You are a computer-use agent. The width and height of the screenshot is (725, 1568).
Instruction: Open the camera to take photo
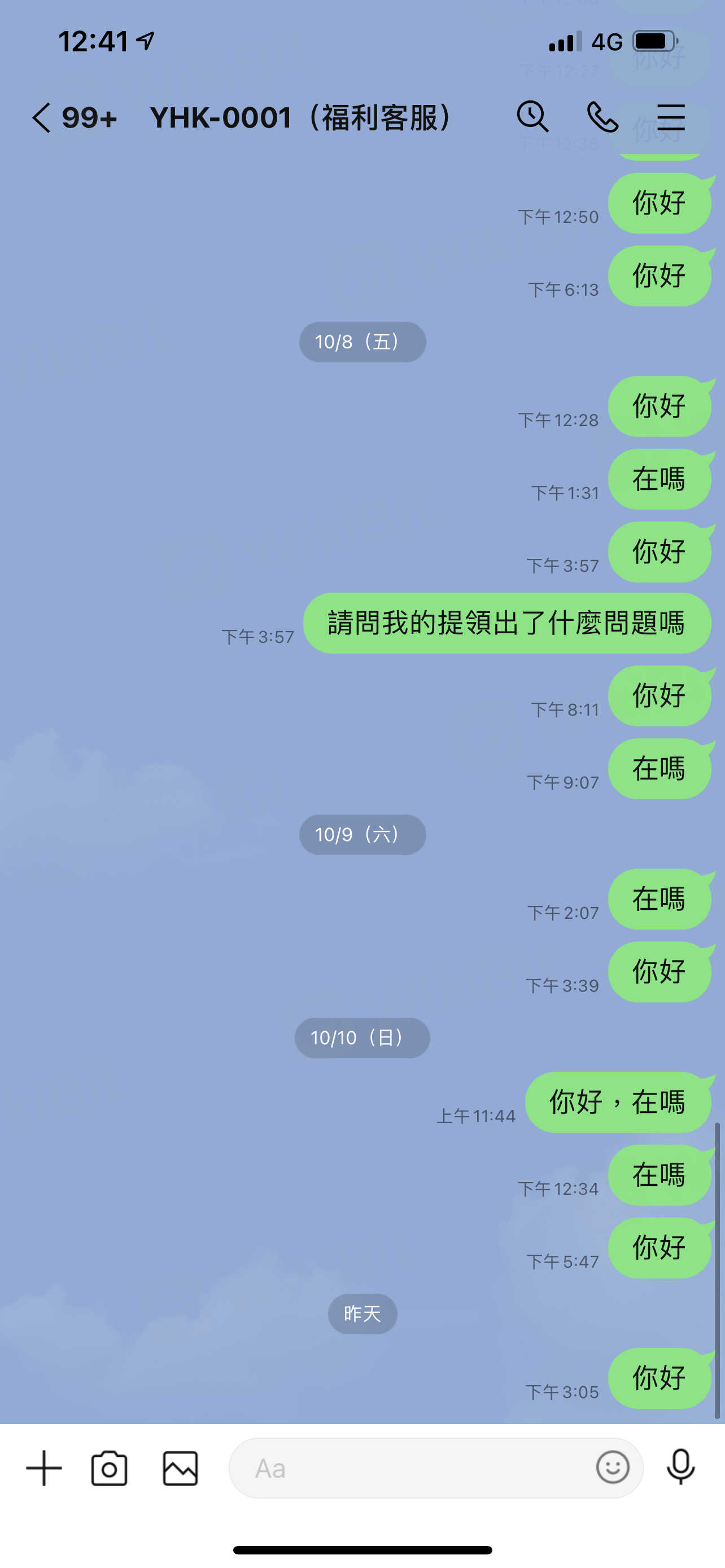pyautogui.click(x=110, y=1468)
